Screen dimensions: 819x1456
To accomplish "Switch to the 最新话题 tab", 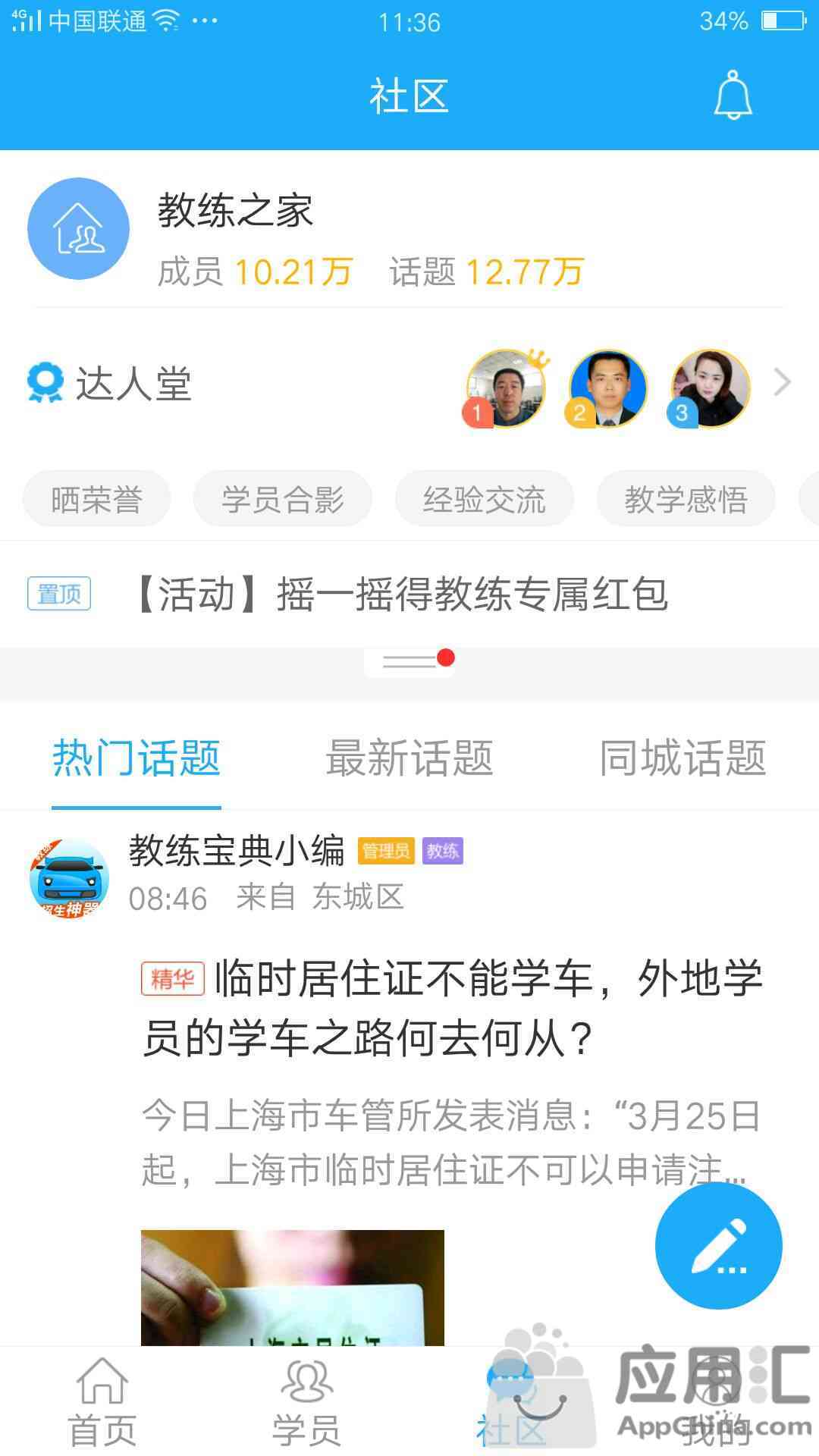I will coord(409,758).
